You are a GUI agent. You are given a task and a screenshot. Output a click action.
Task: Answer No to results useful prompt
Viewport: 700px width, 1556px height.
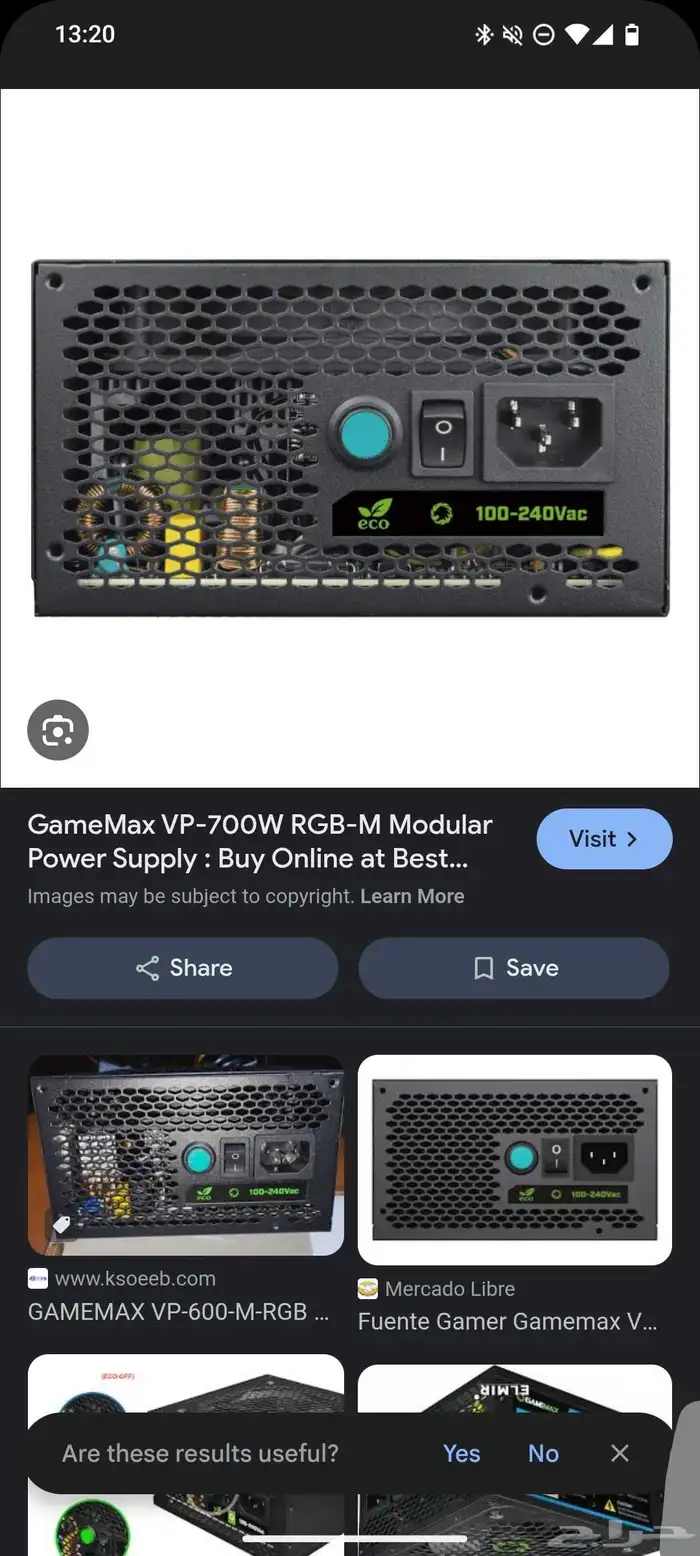[x=543, y=1453]
